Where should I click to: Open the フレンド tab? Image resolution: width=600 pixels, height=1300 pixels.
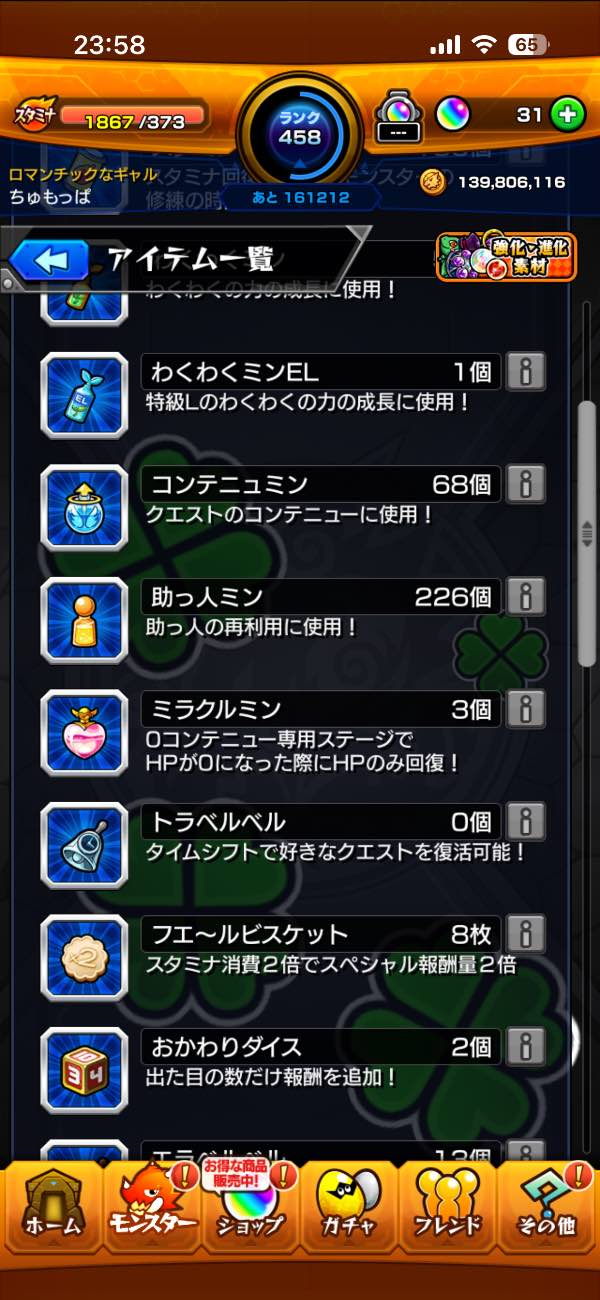(447, 1208)
